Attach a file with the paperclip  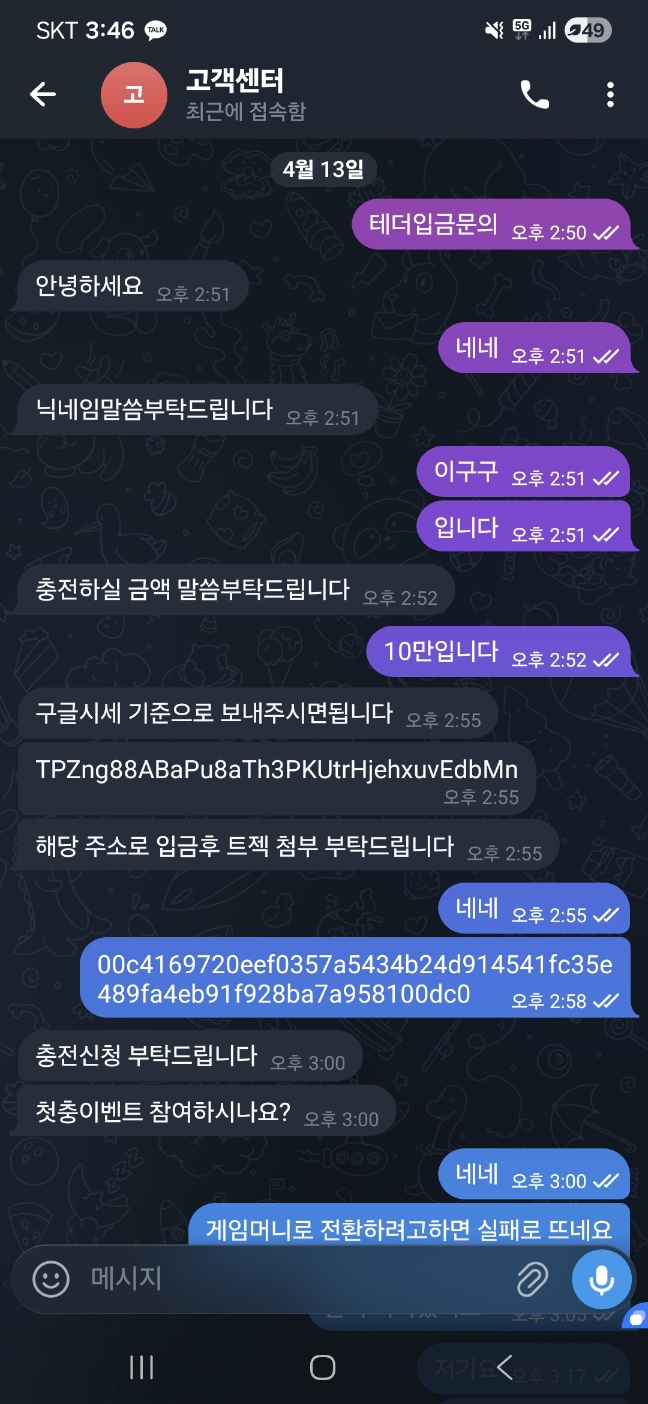(532, 1278)
